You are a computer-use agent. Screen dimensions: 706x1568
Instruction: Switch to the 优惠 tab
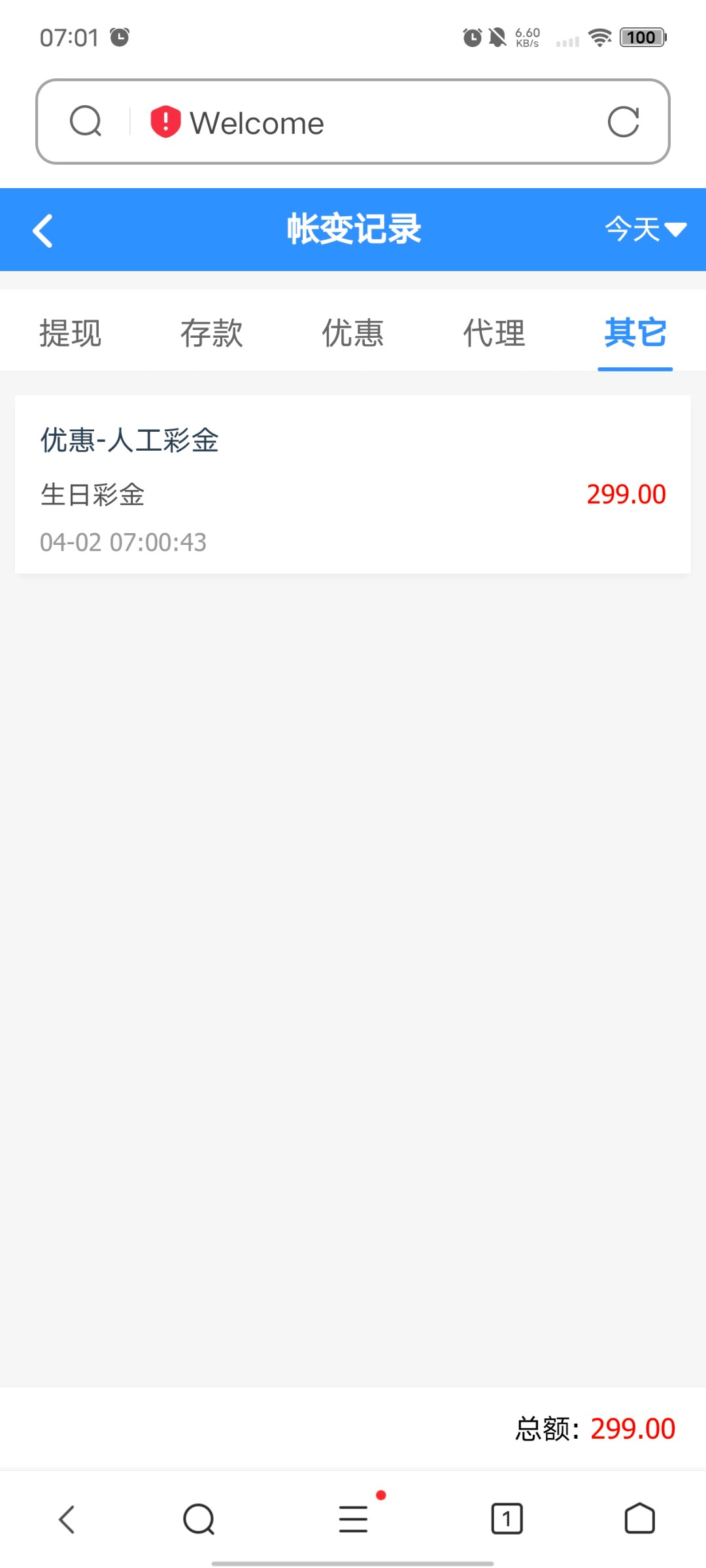click(353, 333)
